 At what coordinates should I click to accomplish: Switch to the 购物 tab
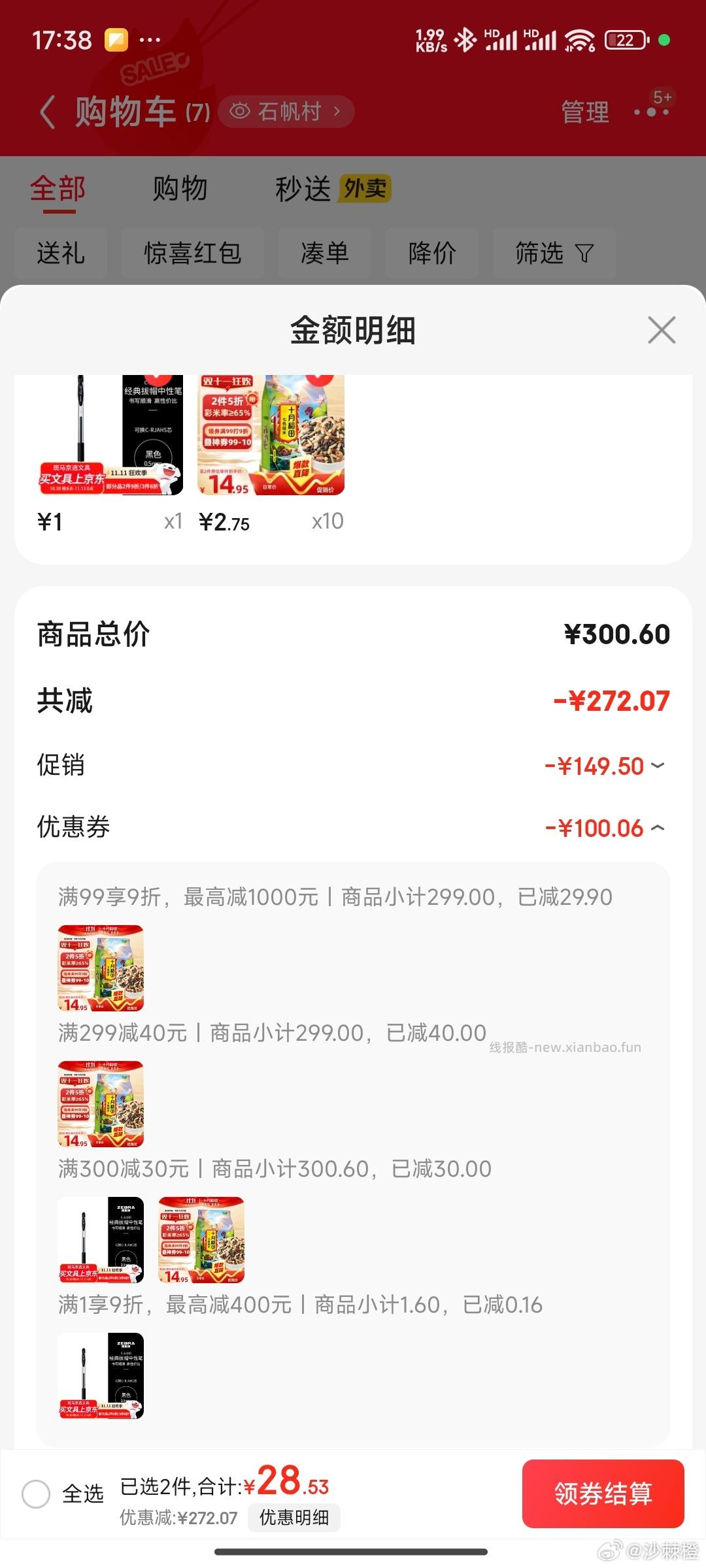[x=178, y=189]
